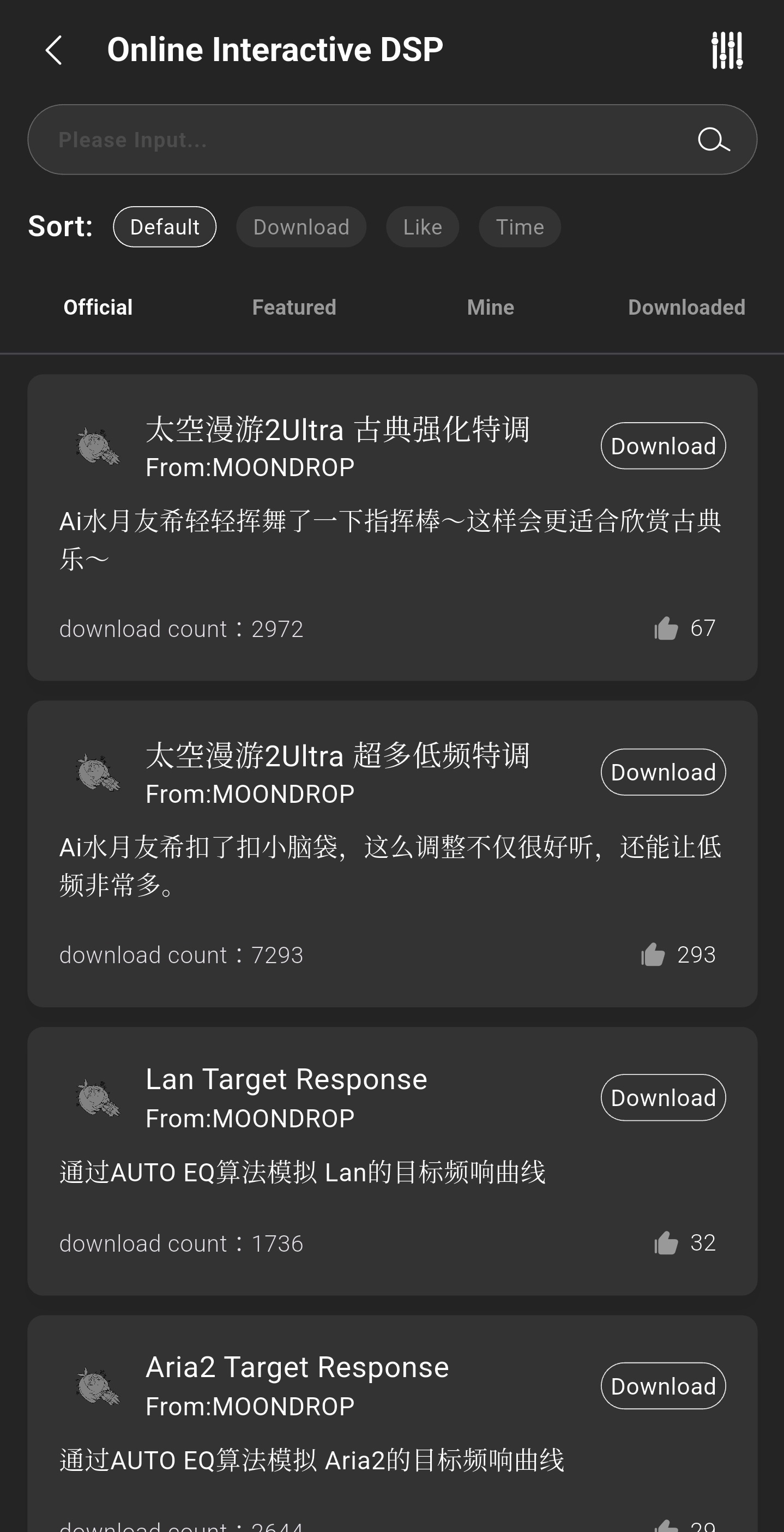Download 太空漫游2Ultra 古典强化特调 preset
The height and width of the screenshot is (1532, 784).
(x=663, y=446)
